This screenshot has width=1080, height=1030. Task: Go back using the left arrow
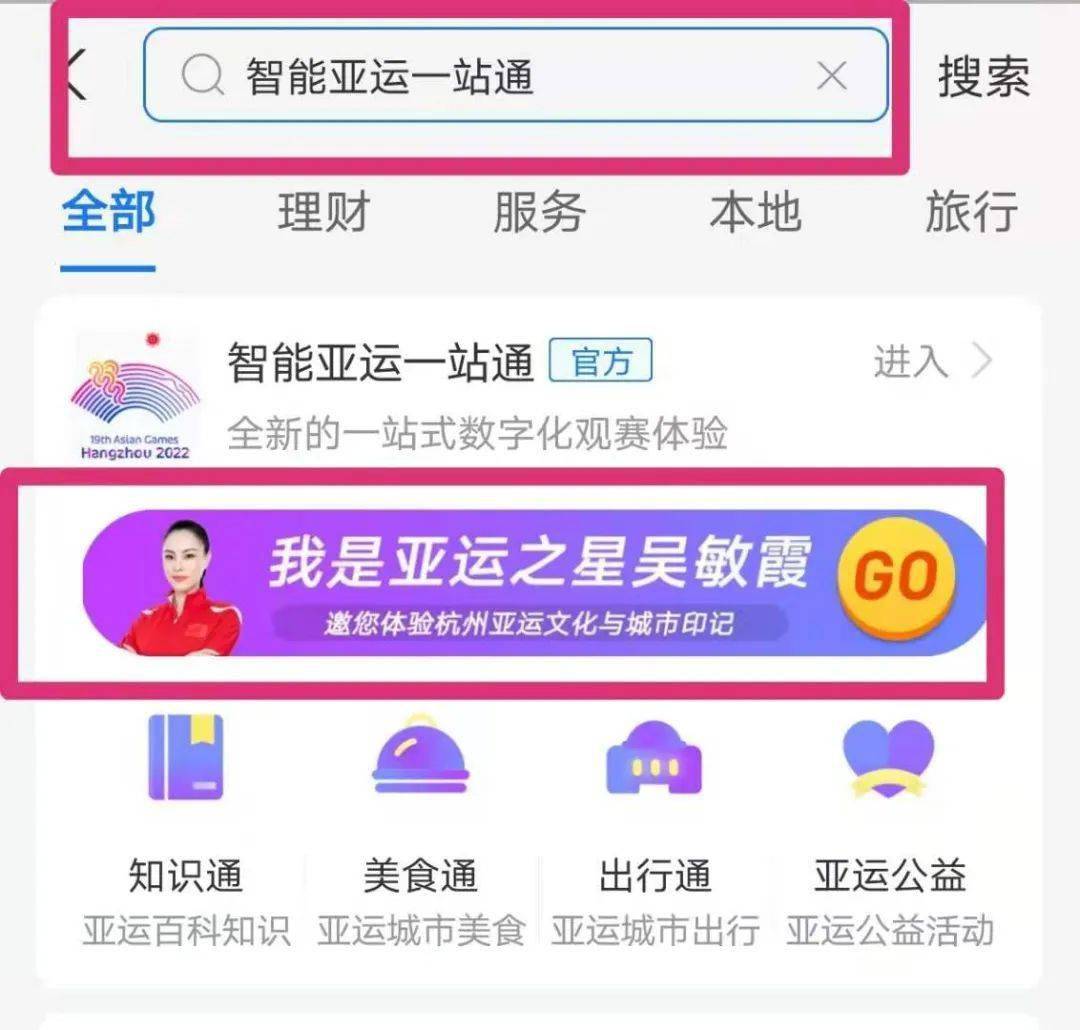click(x=76, y=76)
